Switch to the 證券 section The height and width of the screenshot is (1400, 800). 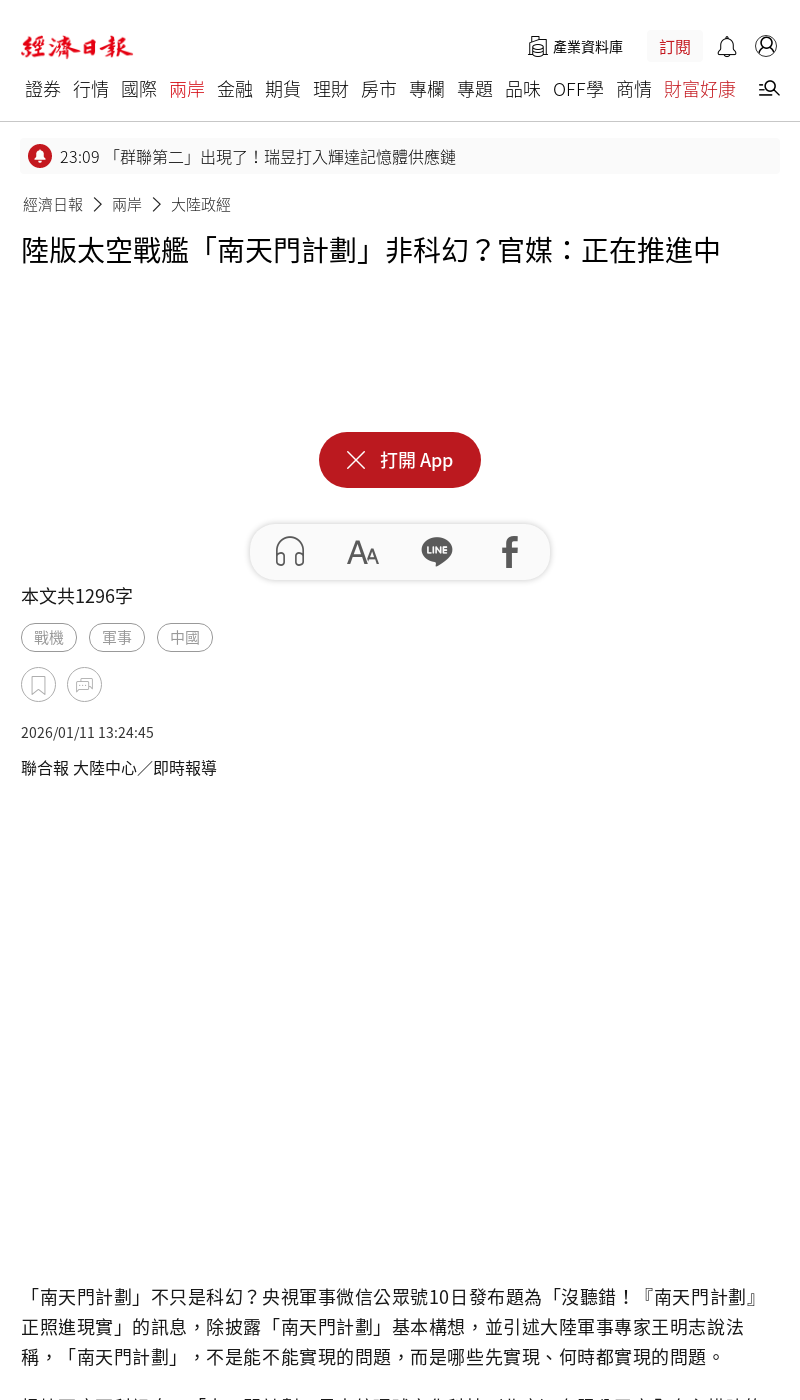43,89
